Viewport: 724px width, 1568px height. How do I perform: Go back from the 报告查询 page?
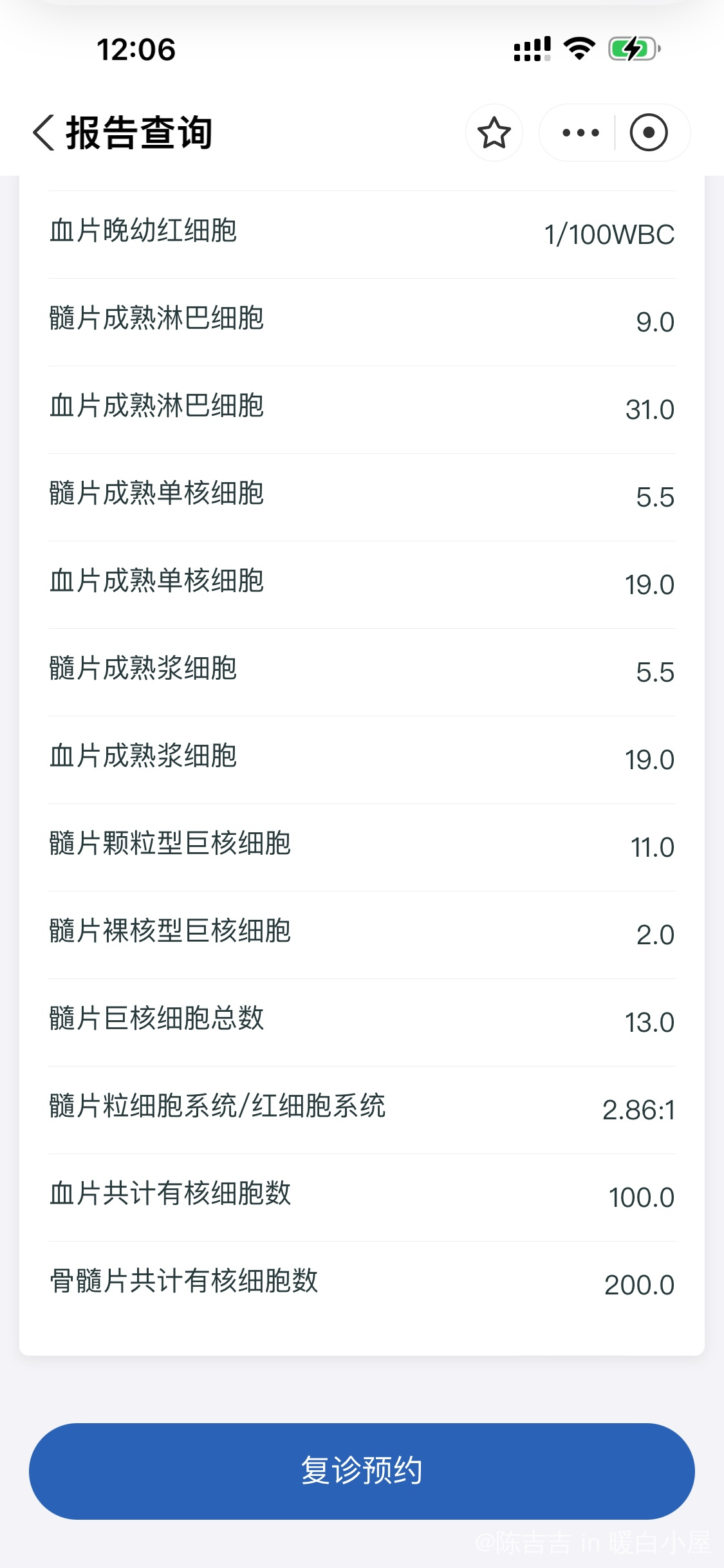(44, 133)
